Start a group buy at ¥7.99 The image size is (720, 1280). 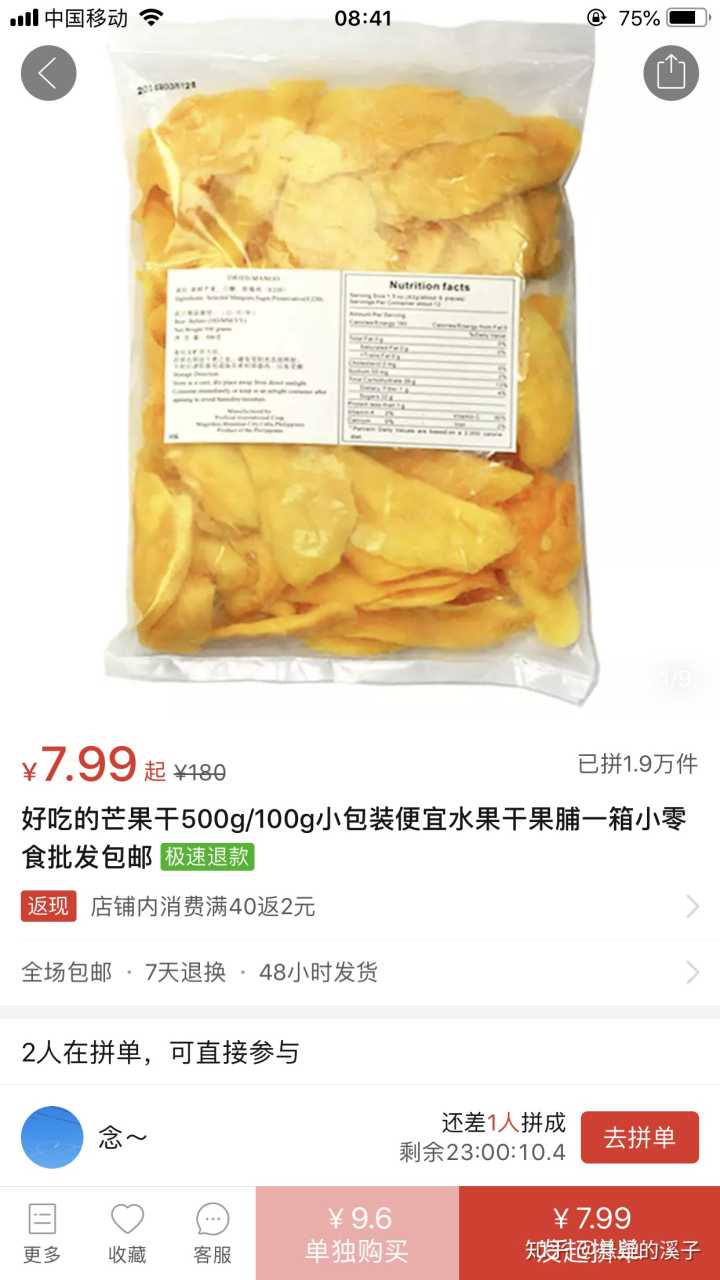(590, 1233)
